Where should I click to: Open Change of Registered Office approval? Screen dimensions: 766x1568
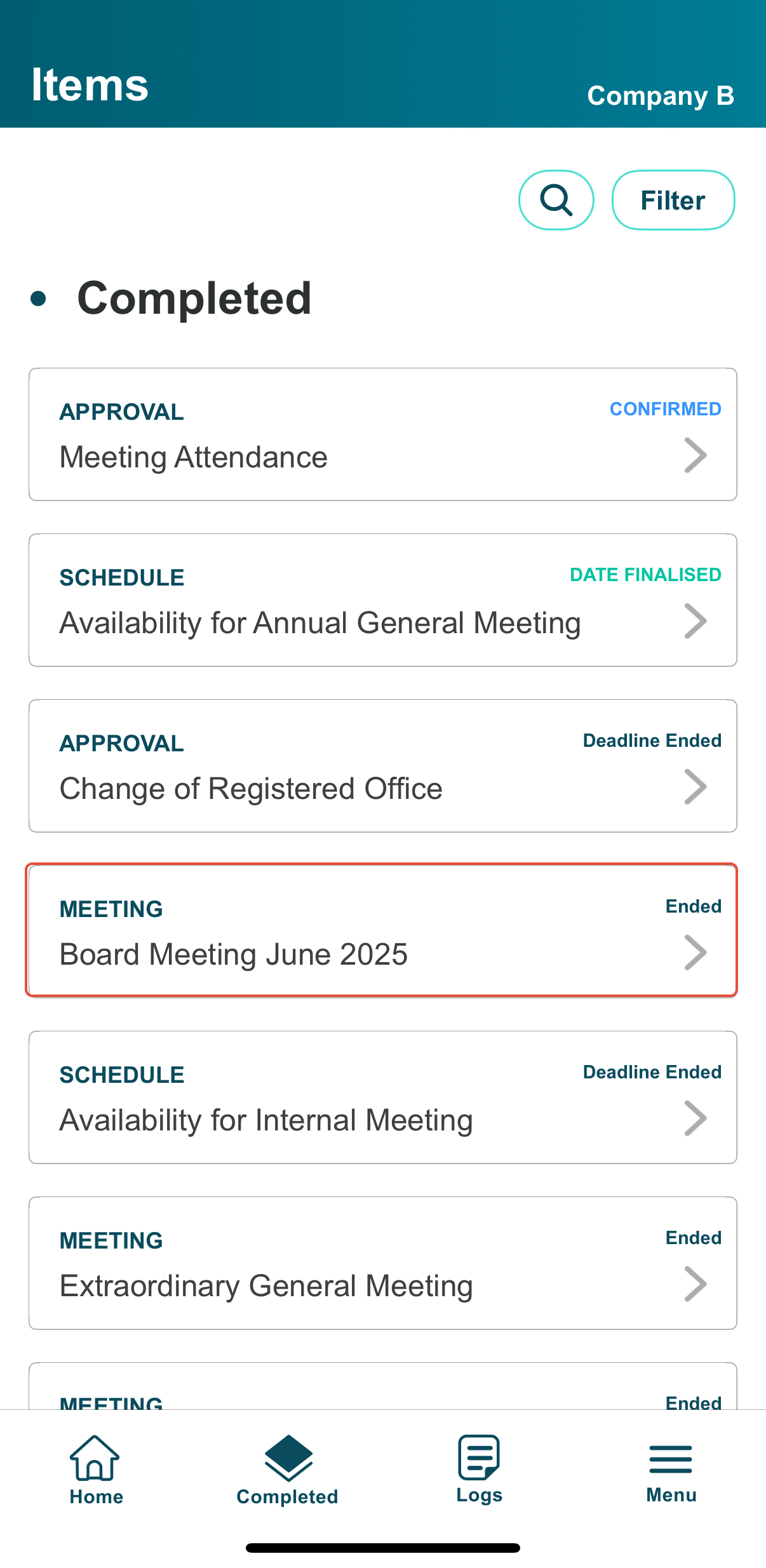click(x=382, y=766)
